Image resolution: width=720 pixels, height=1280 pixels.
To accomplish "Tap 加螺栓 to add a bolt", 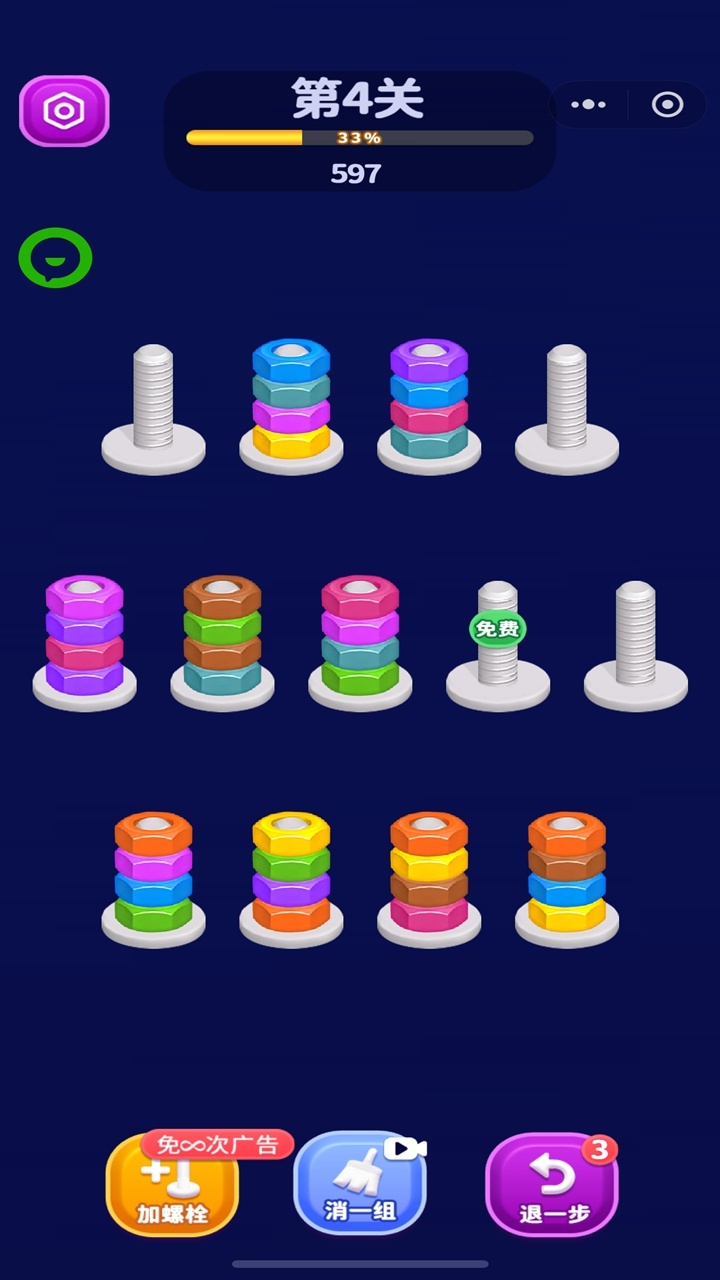I will coord(172,1186).
